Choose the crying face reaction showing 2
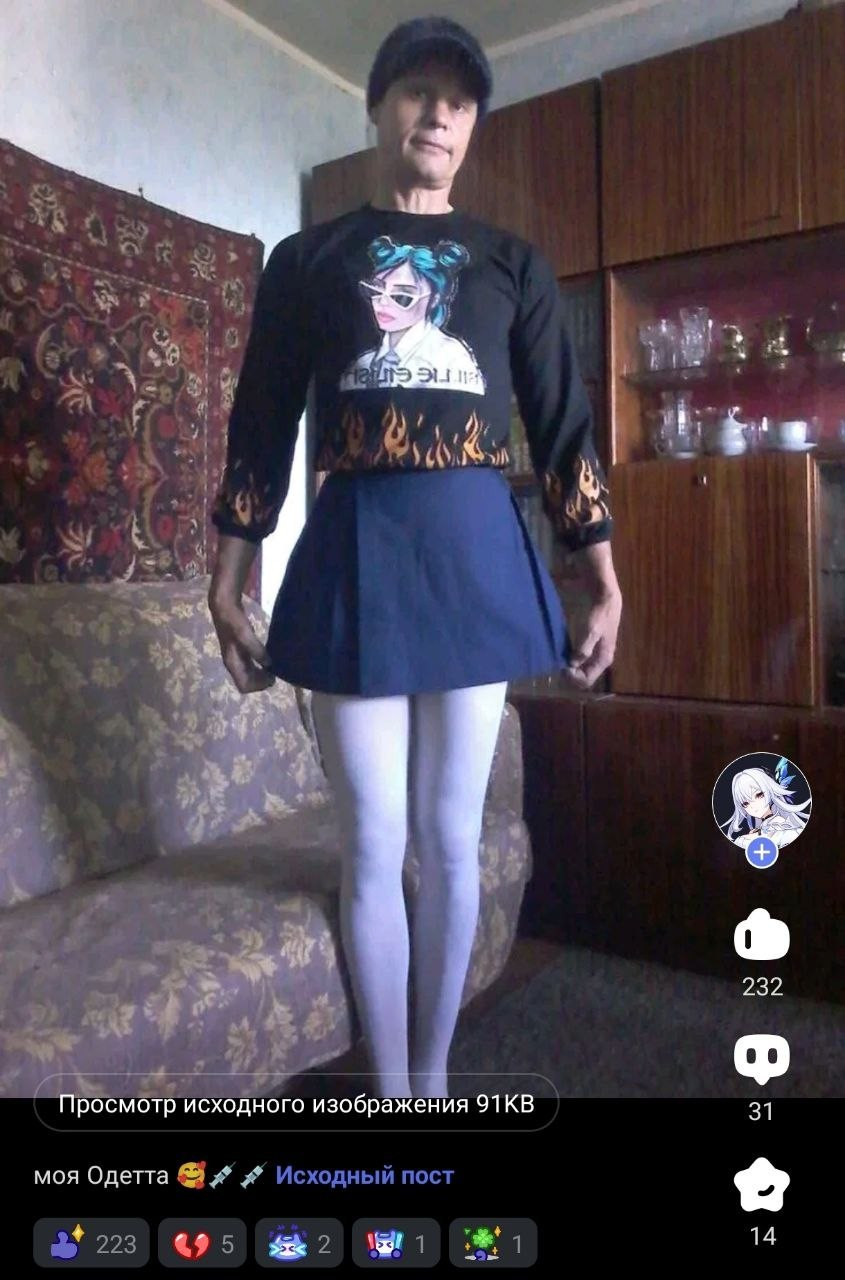The height and width of the screenshot is (1280, 845). (299, 1244)
